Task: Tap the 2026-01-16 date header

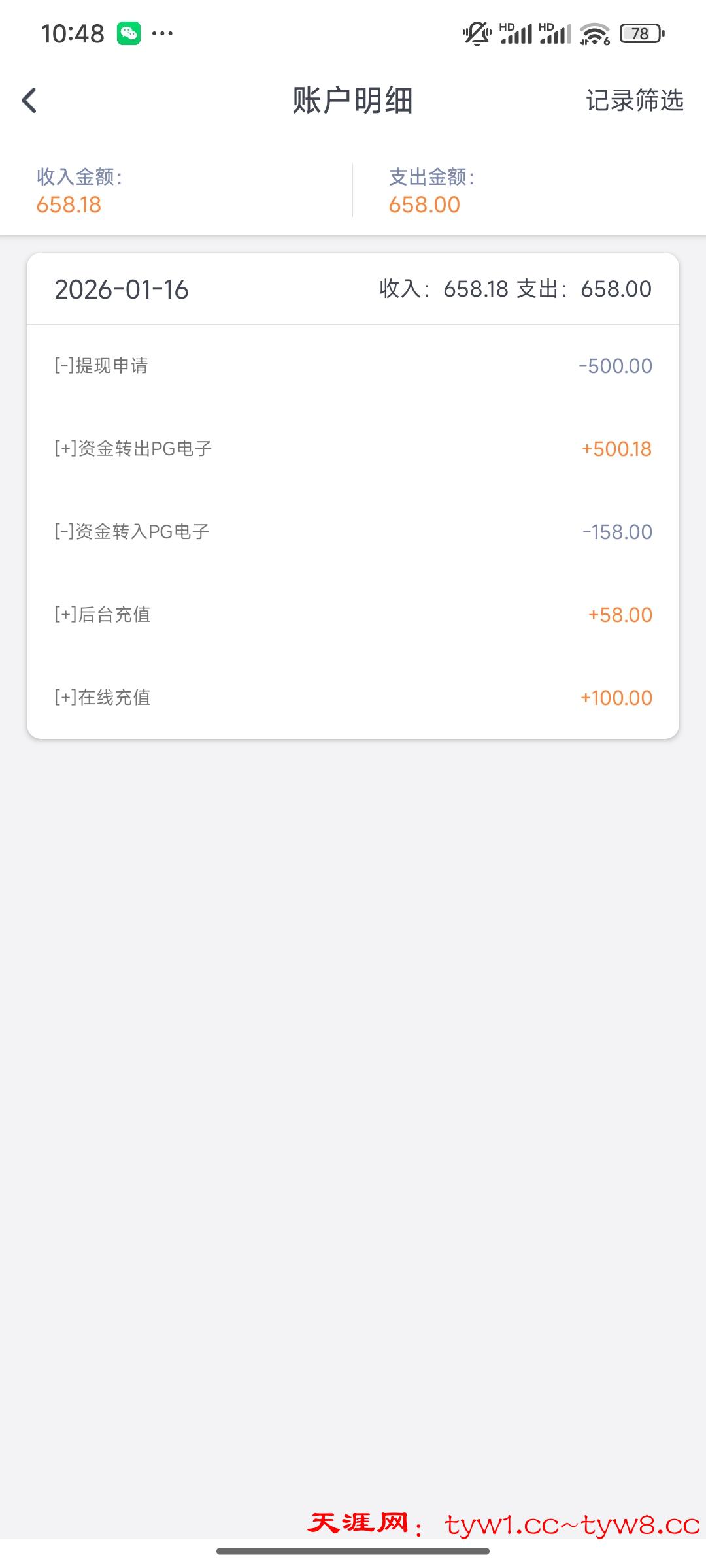Action: [122, 288]
